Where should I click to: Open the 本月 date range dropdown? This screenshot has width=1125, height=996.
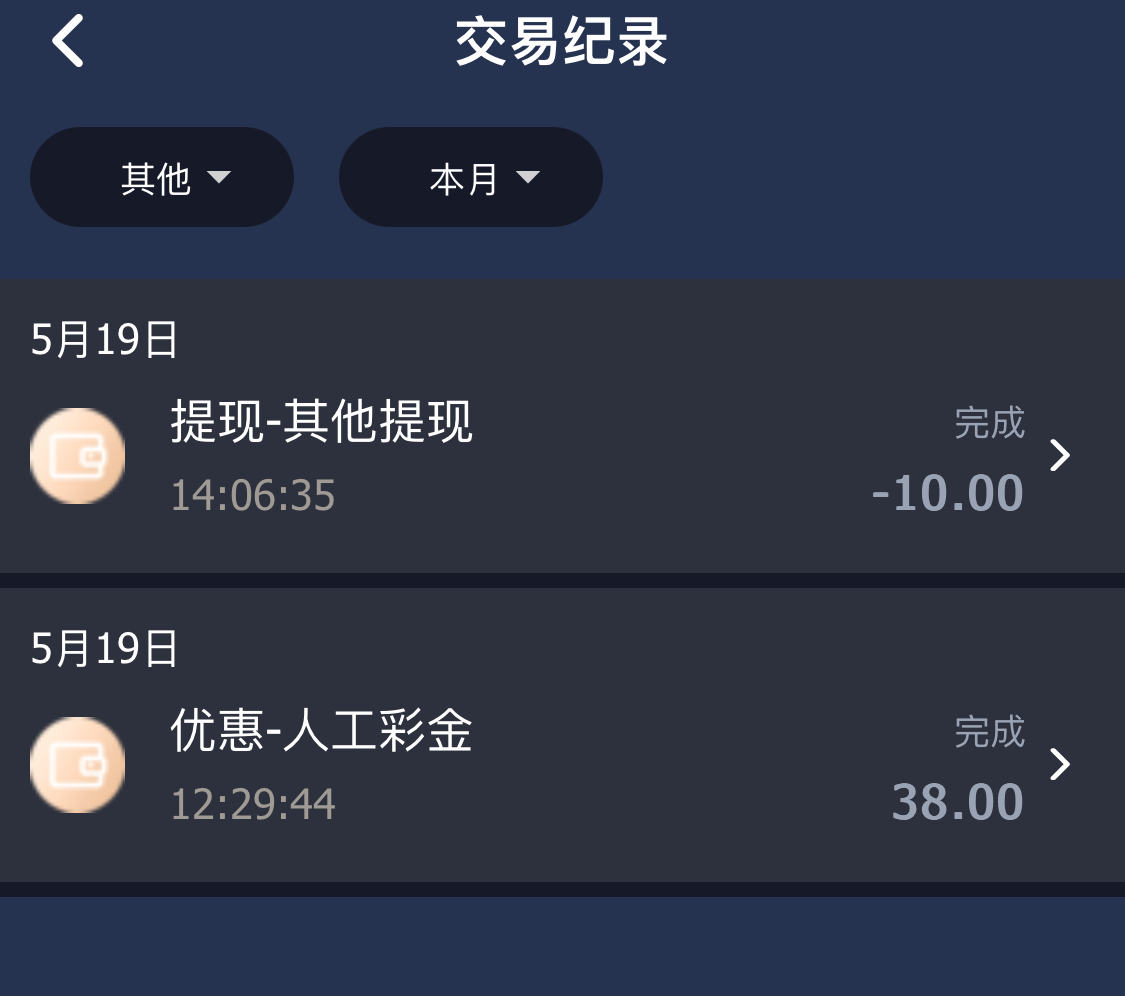point(470,178)
